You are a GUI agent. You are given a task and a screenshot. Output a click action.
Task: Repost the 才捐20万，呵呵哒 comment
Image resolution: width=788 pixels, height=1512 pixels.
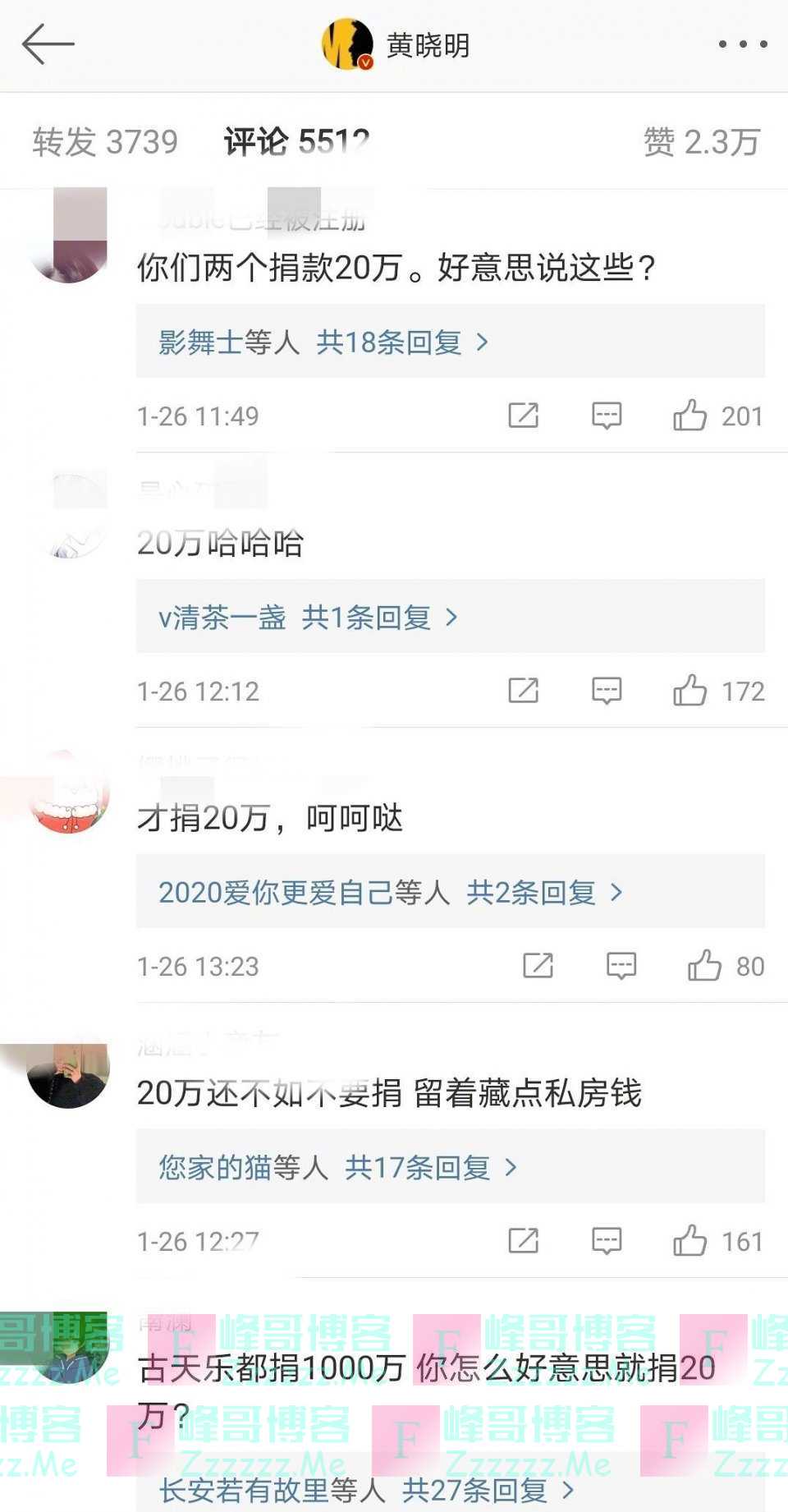pyautogui.click(x=538, y=966)
